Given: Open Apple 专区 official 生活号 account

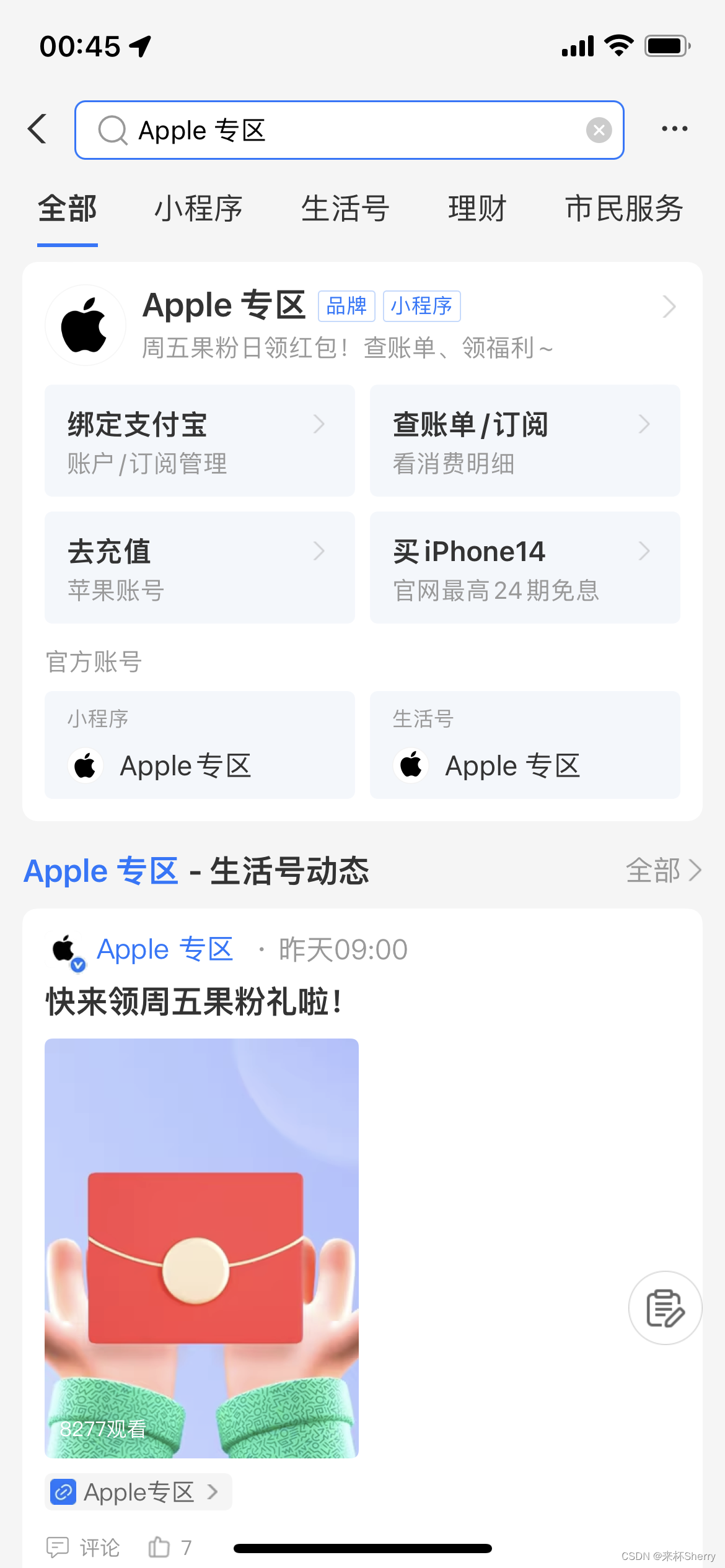Looking at the screenshot, I should 525,745.
